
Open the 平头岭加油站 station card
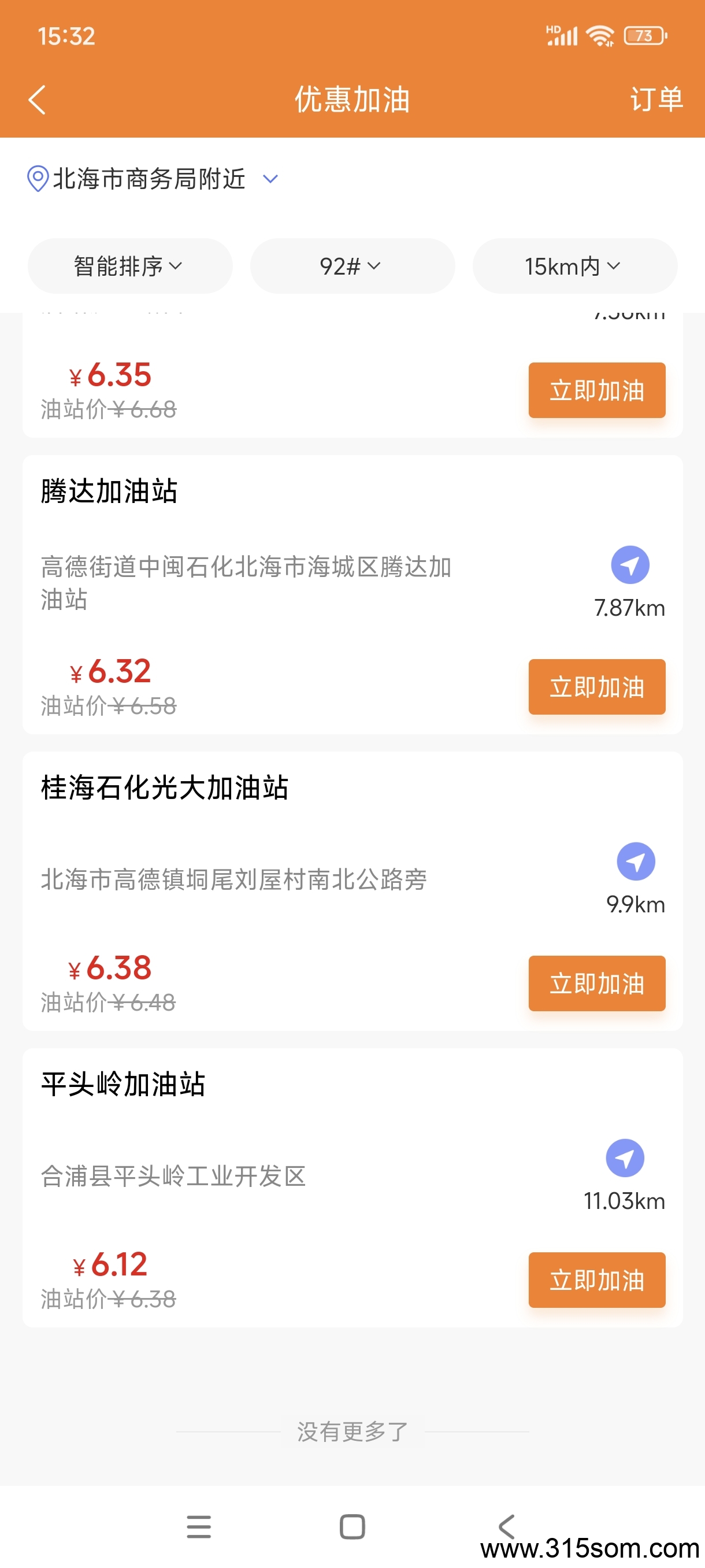coord(352,1188)
